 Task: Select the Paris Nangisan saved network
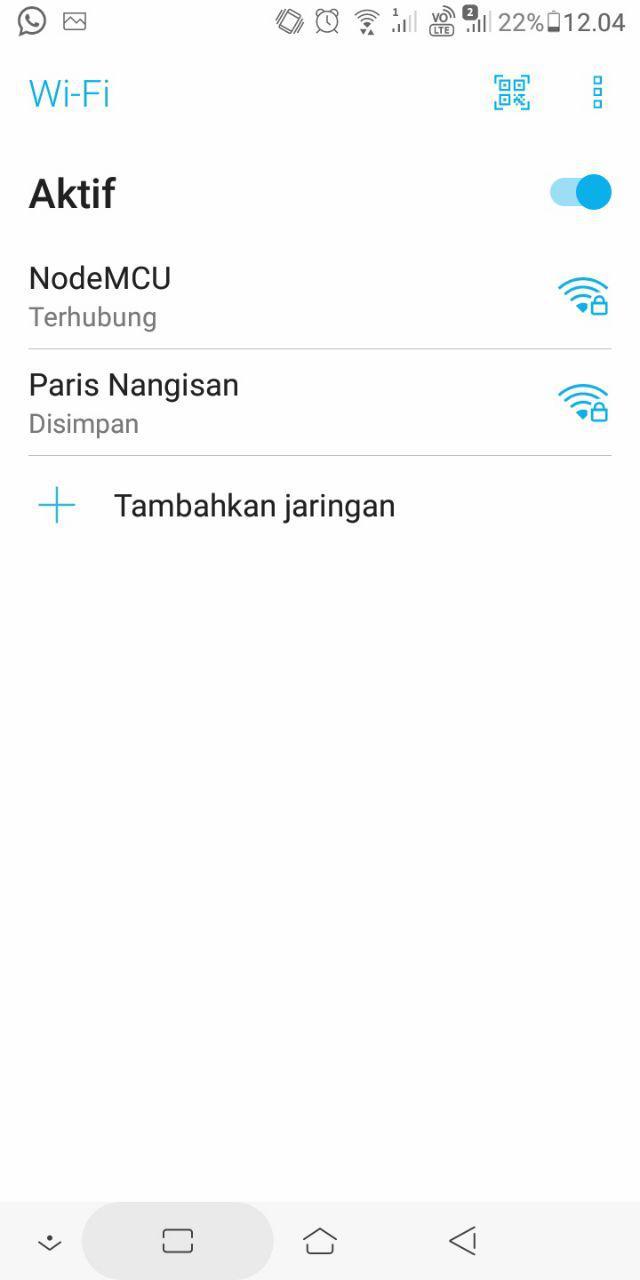(300, 403)
